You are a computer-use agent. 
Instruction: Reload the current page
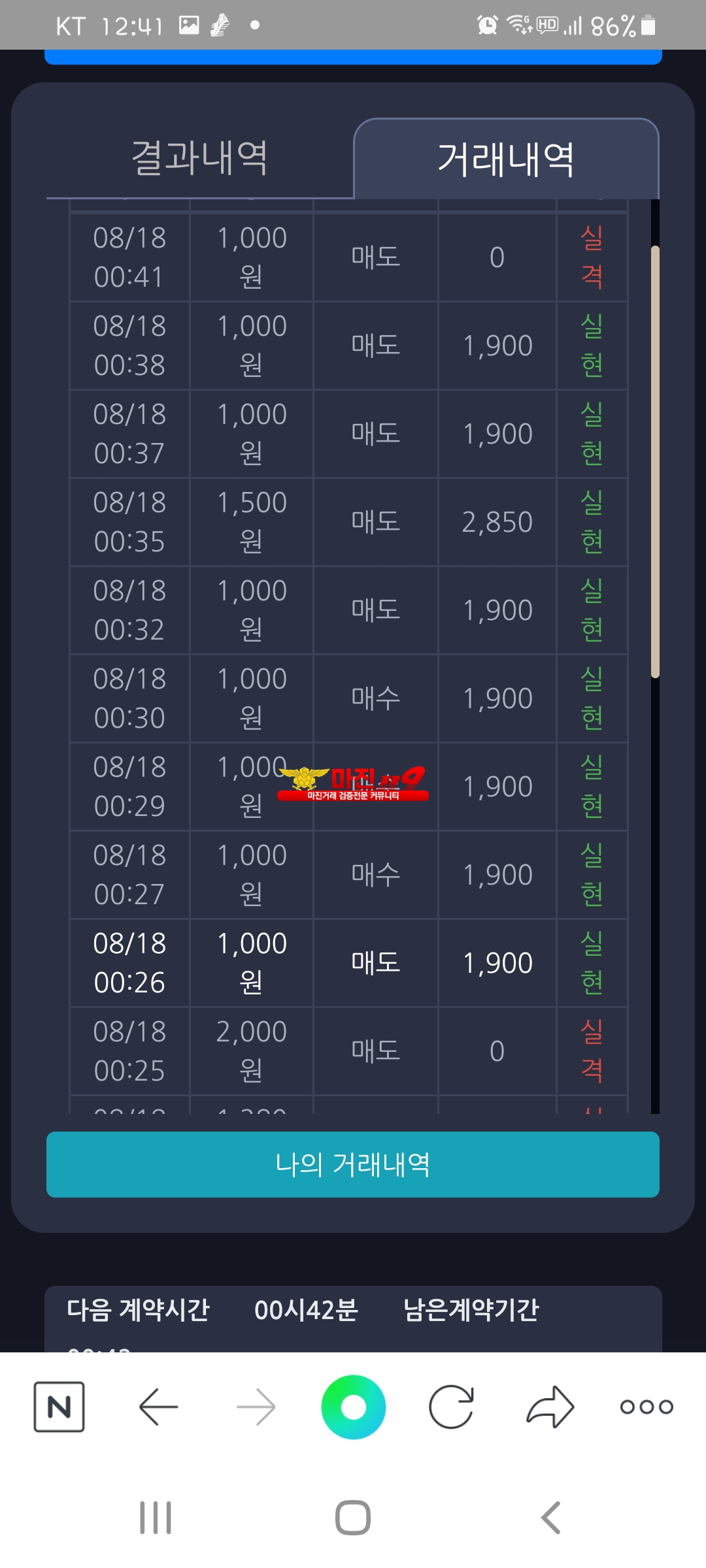pyautogui.click(x=451, y=1407)
